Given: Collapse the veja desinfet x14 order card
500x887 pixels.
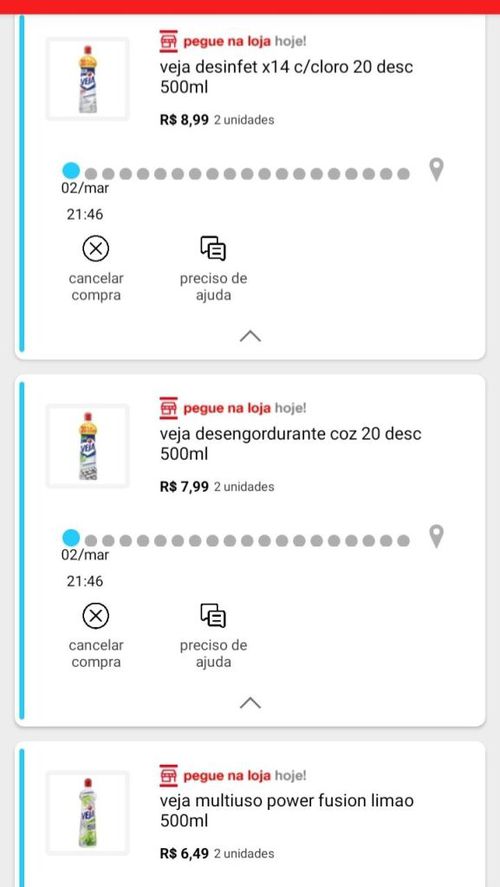Looking at the screenshot, I should pyautogui.click(x=250, y=336).
